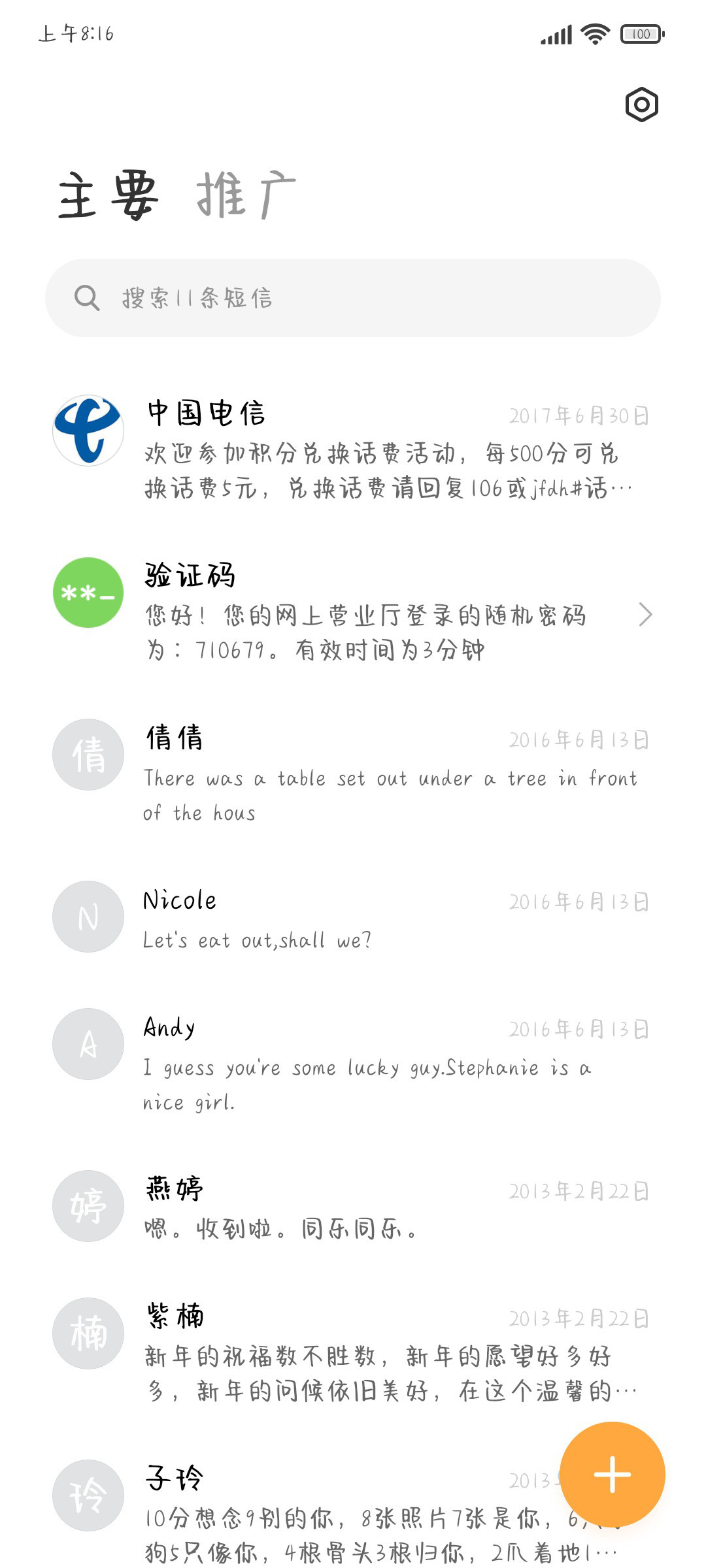View the conversation with Andy
706x1568 pixels.
click(x=353, y=1064)
